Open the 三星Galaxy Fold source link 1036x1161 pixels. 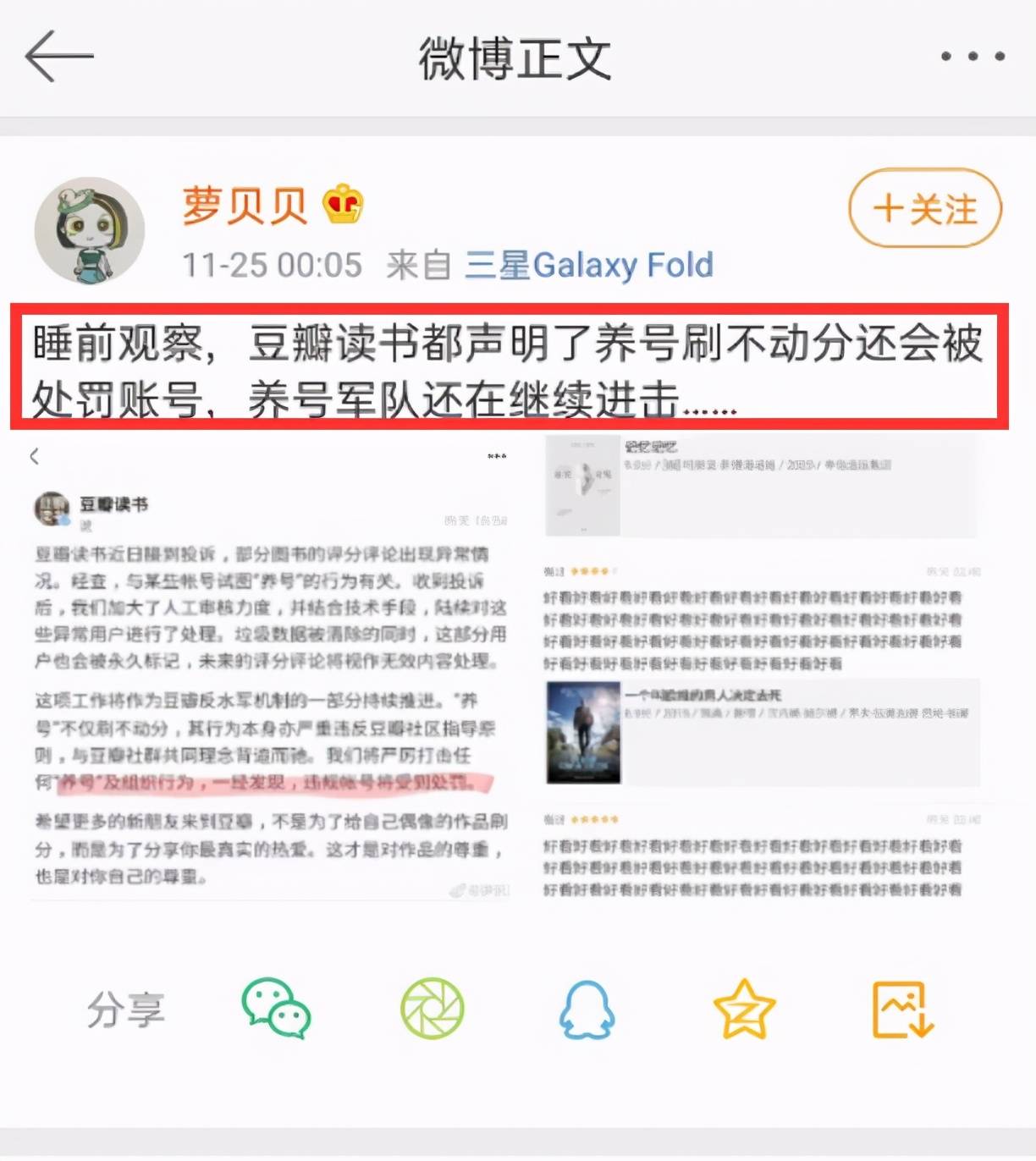(589, 265)
